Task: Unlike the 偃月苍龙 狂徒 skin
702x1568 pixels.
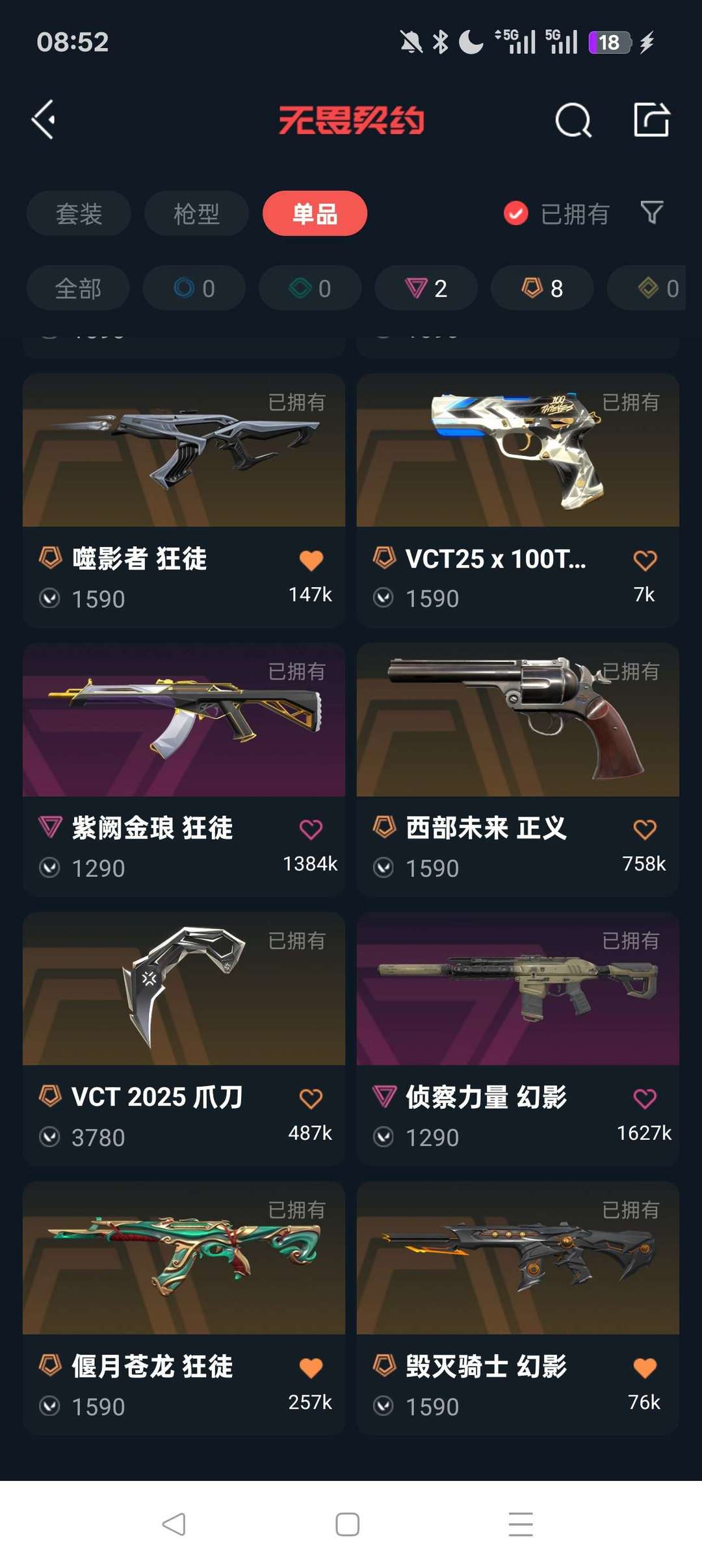Action: (x=311, y=1368)
